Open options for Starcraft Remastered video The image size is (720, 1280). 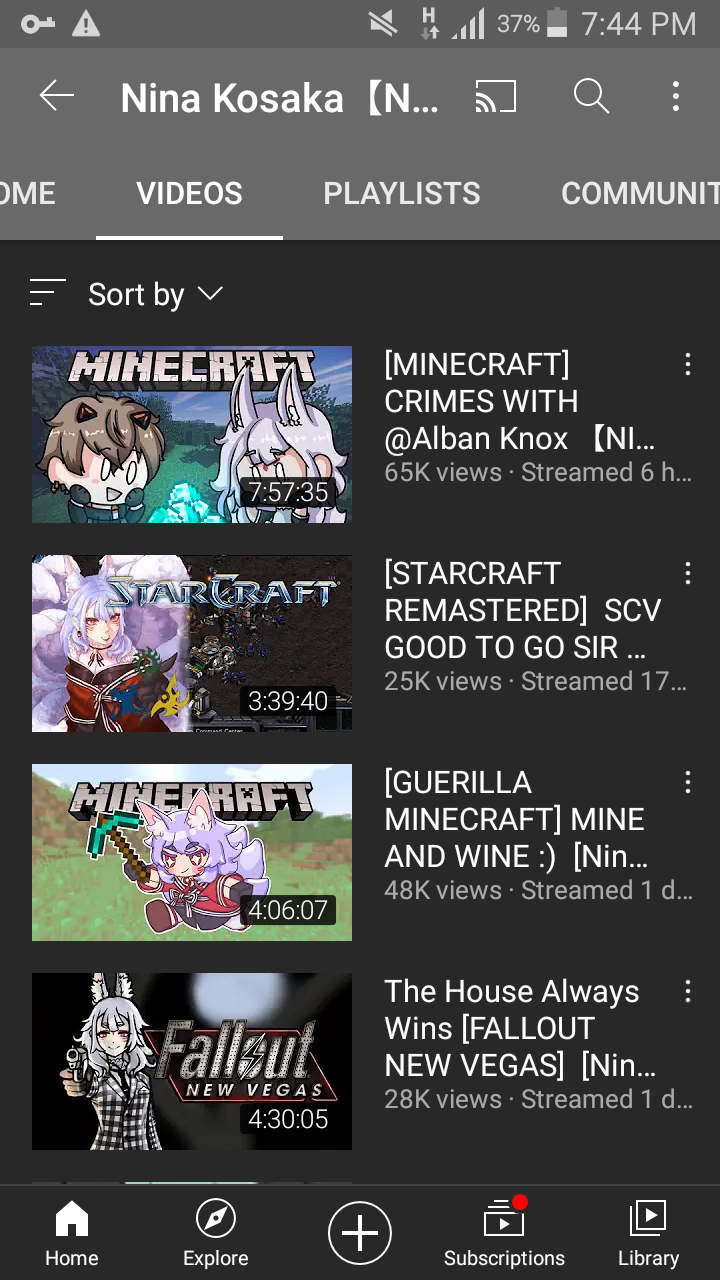point(688,574)
